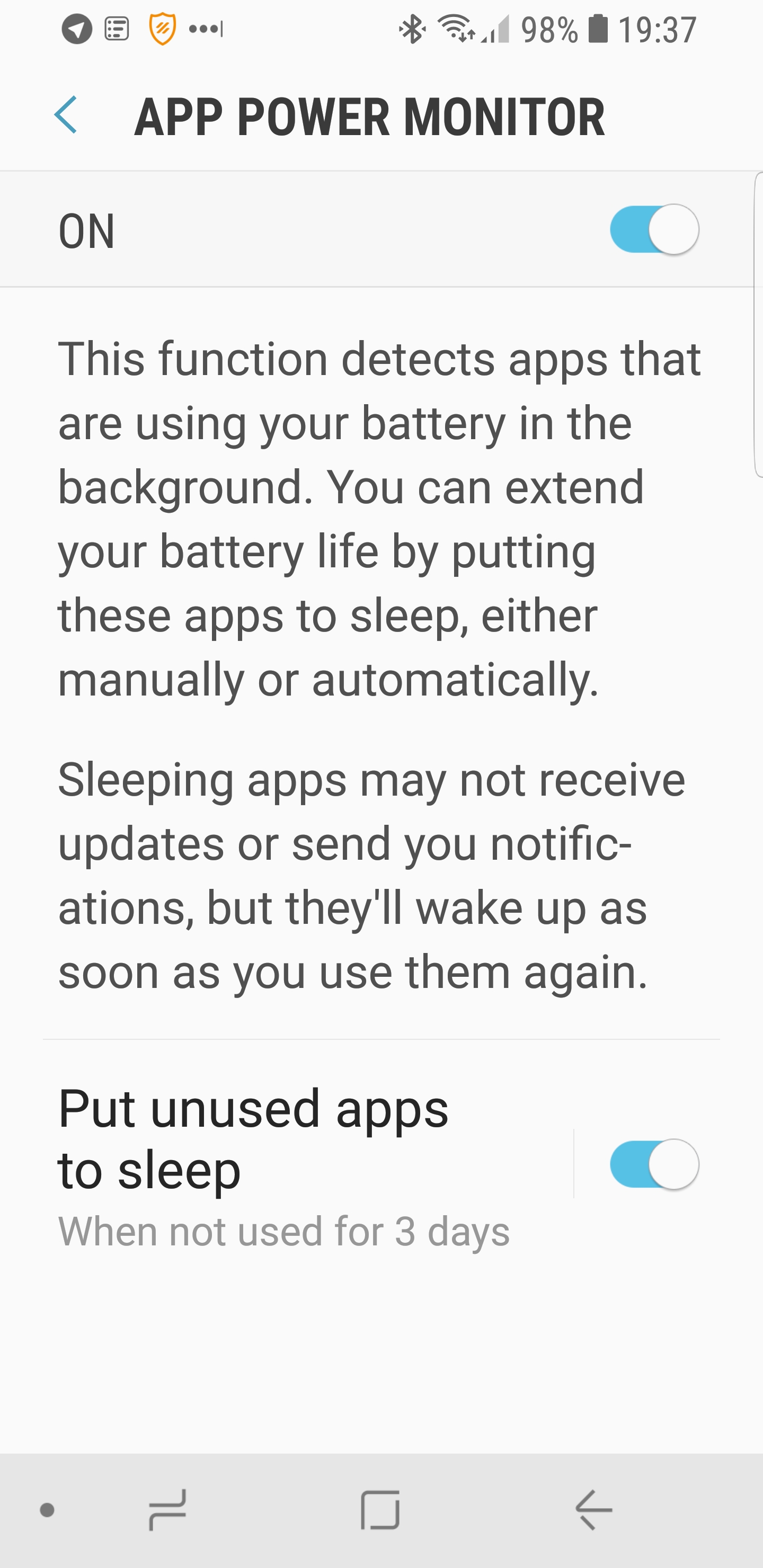This screenshot has width=763, height=1568.
Task: Turn off the App Power Monitor switch
Action: pos(653,229)
